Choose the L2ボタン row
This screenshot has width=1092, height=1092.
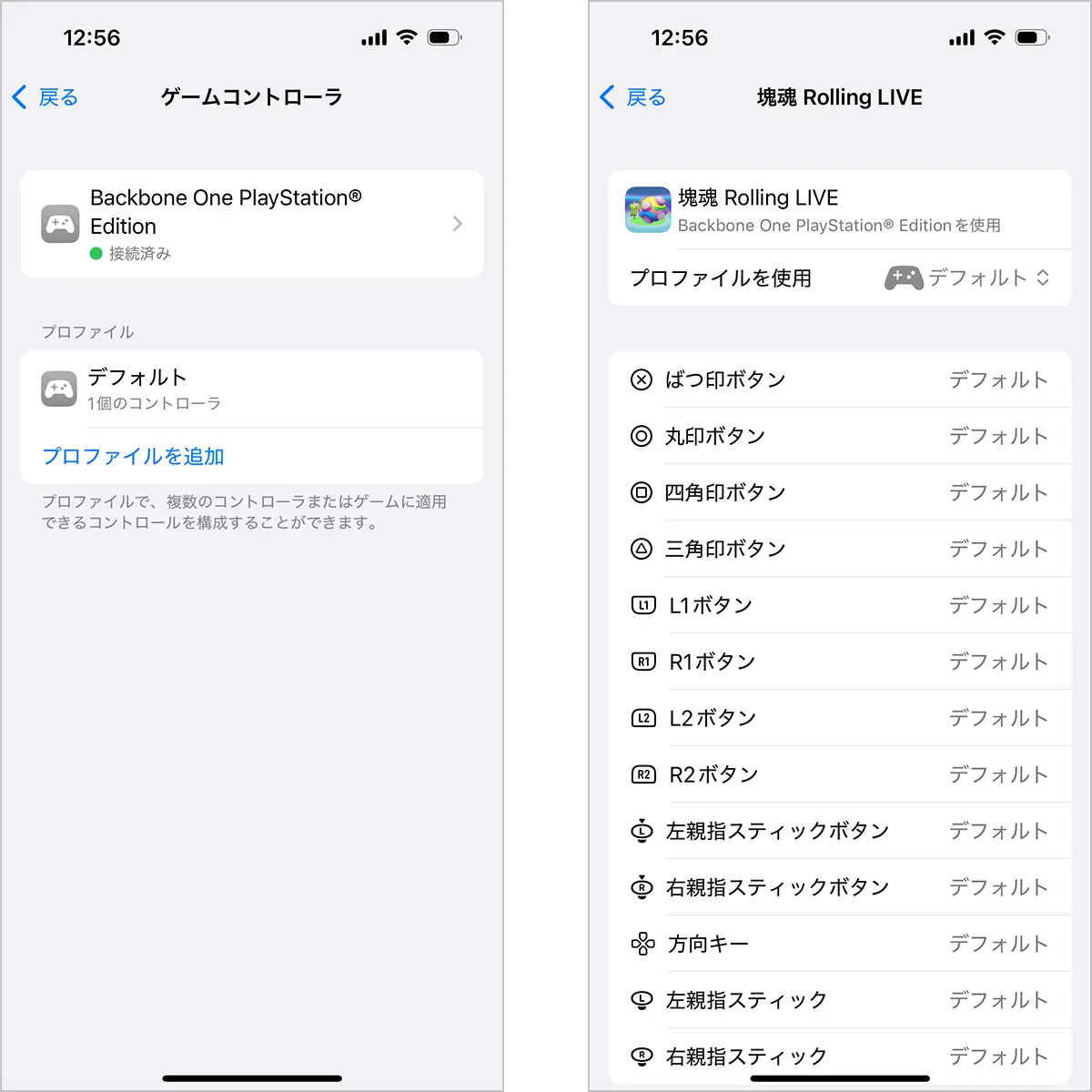click(x=839, y=718)
